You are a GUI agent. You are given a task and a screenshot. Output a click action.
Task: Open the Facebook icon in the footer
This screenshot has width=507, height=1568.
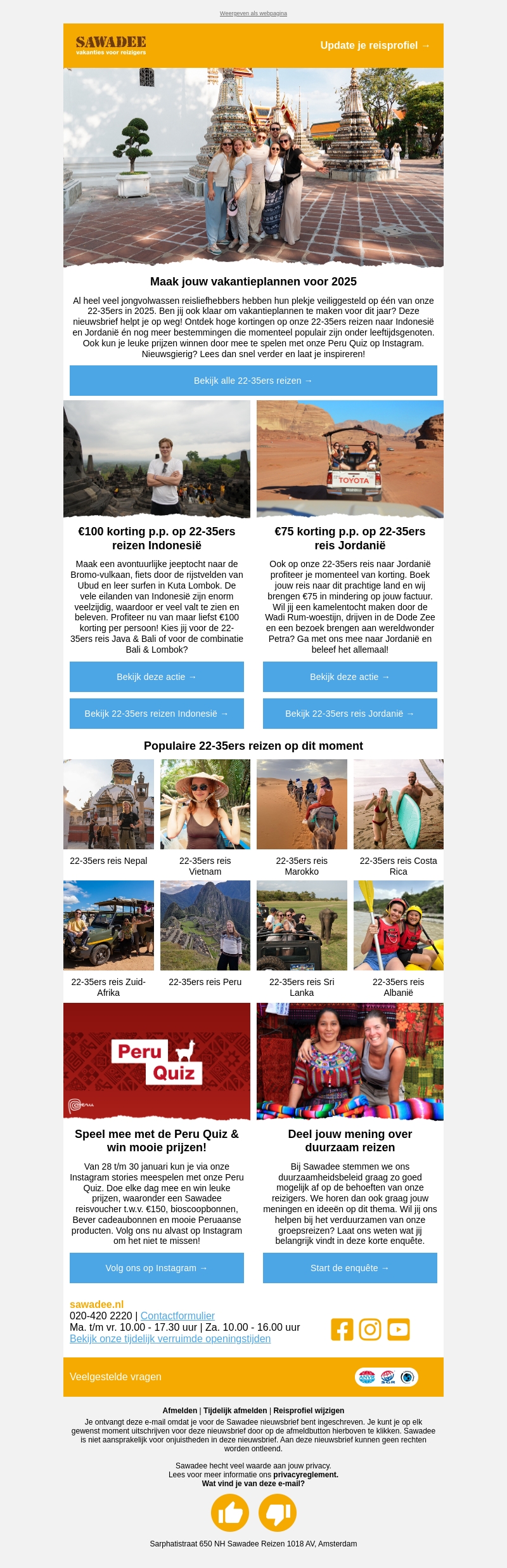[342, 1329]
